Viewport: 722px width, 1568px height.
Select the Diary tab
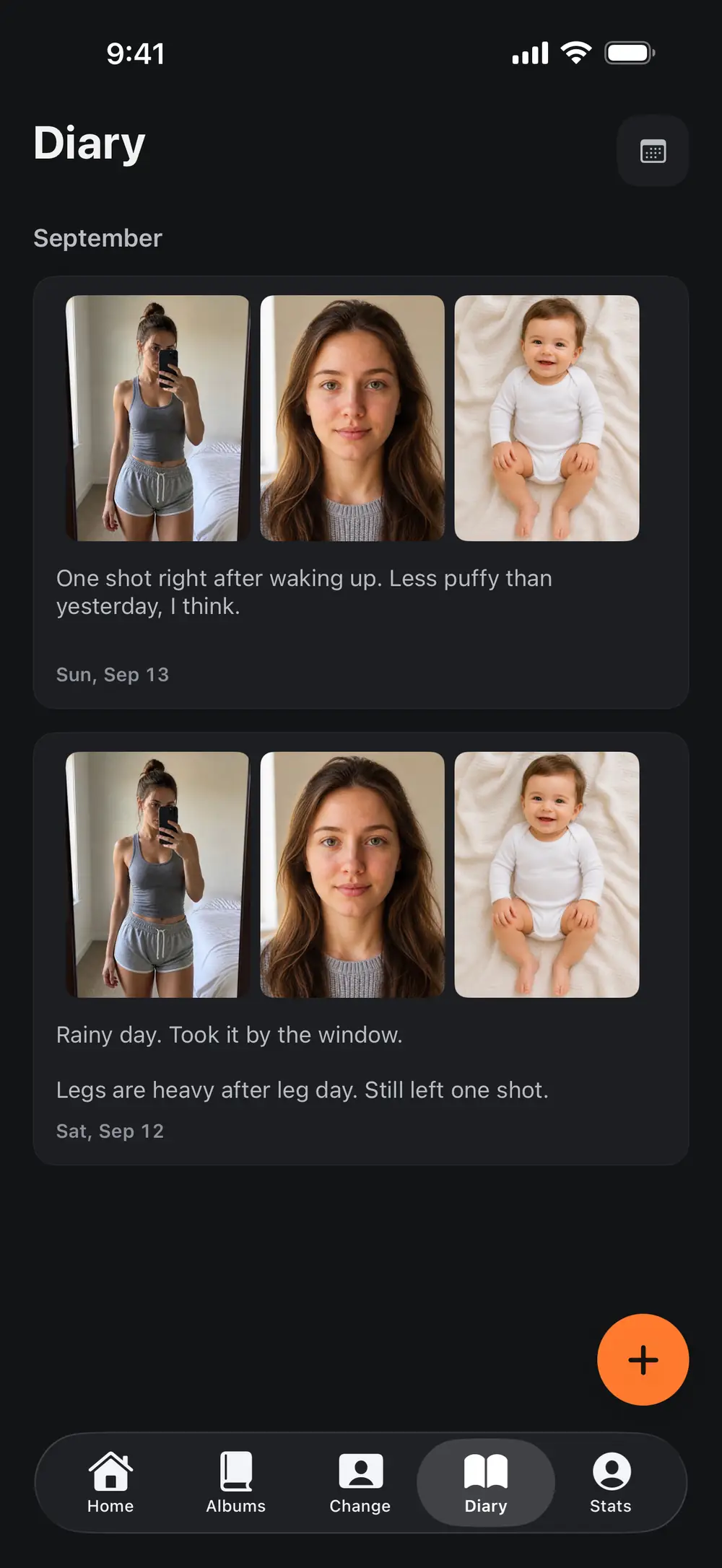486,1483
